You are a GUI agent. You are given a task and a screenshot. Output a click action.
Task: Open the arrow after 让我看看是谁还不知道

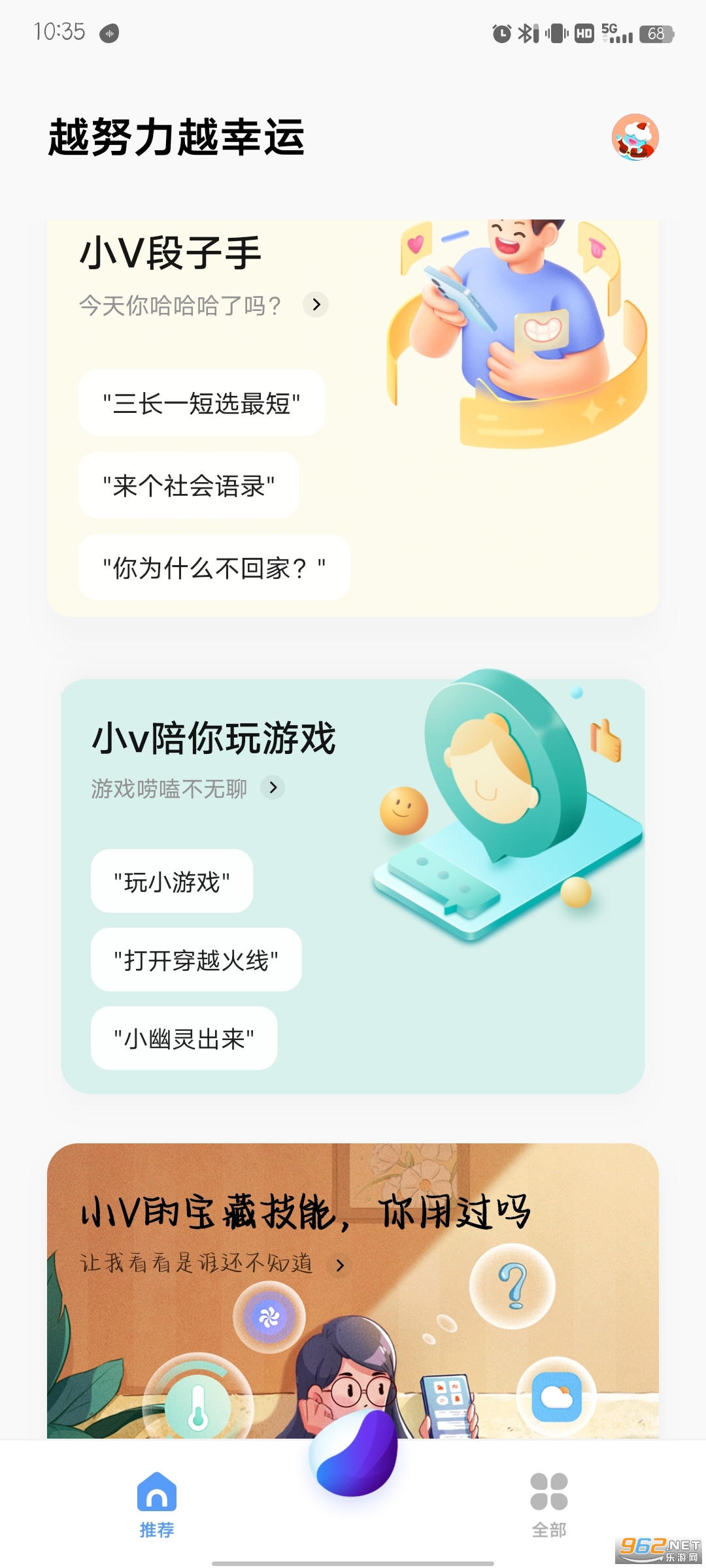click(339, 1266)
